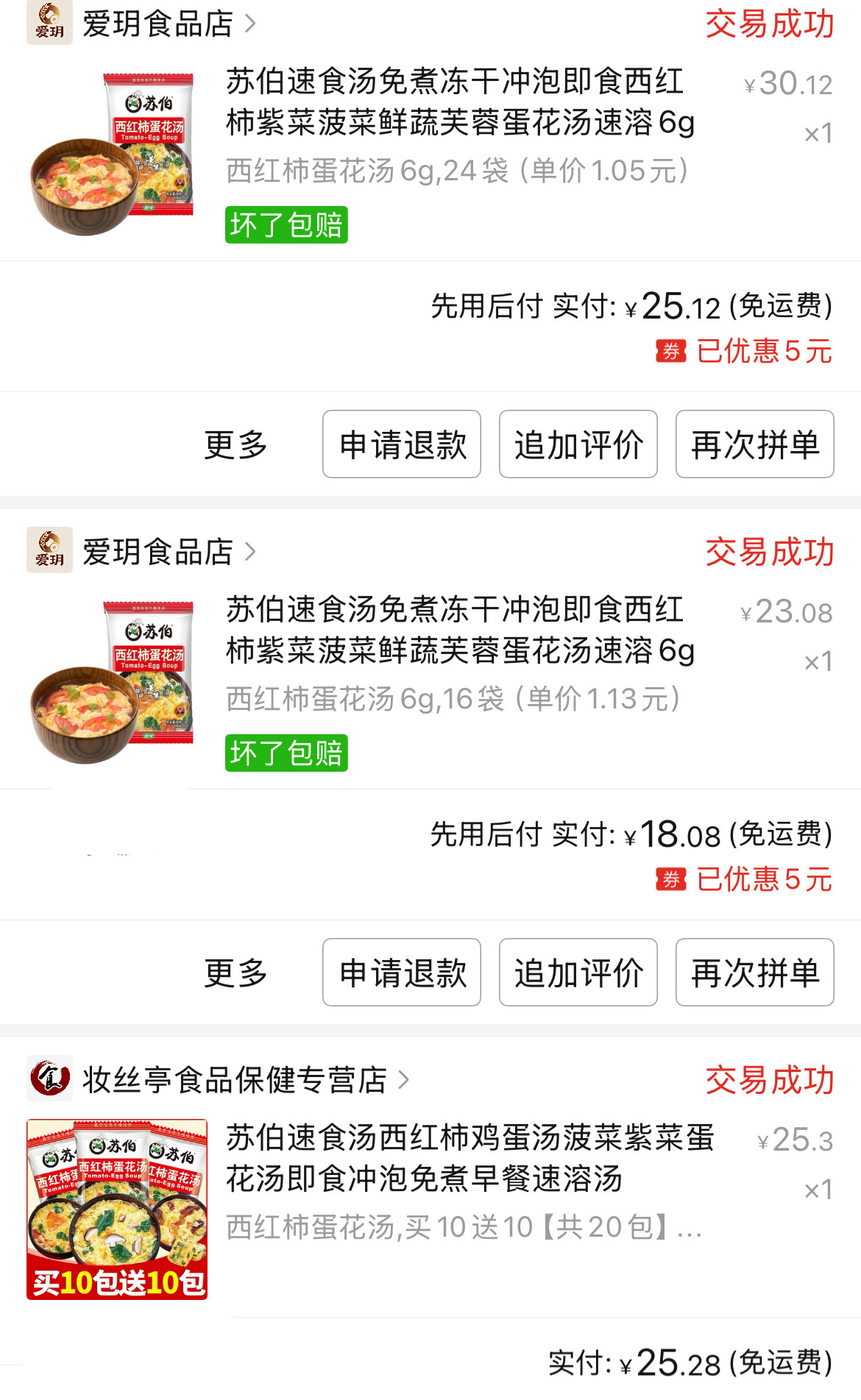Tap 再次拼单 on the ¥18.08 order

pos(754,973)
